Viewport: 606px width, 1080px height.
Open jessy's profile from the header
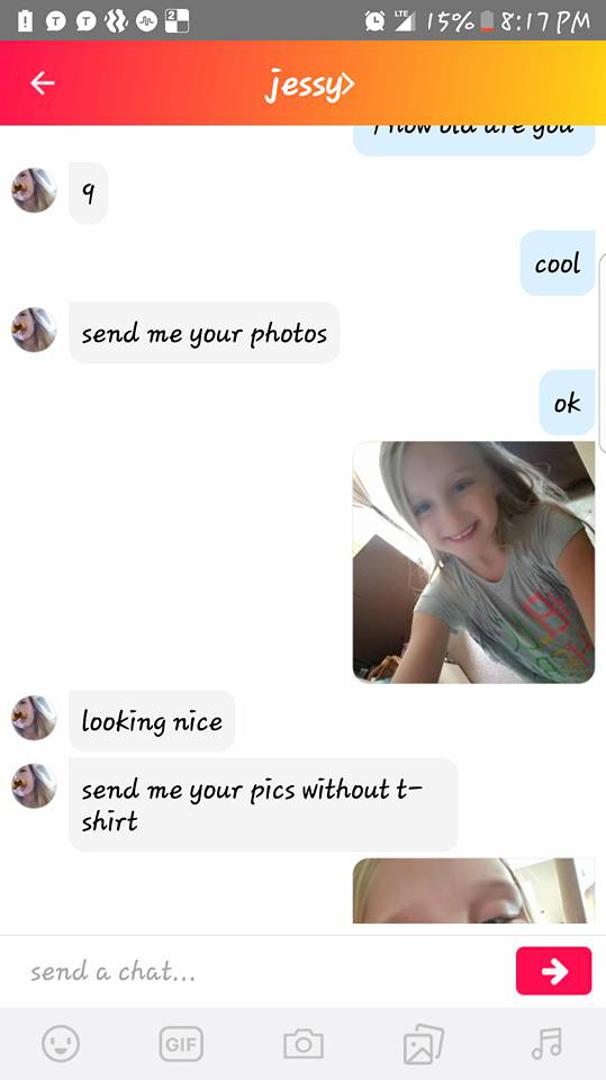(309, 84)
